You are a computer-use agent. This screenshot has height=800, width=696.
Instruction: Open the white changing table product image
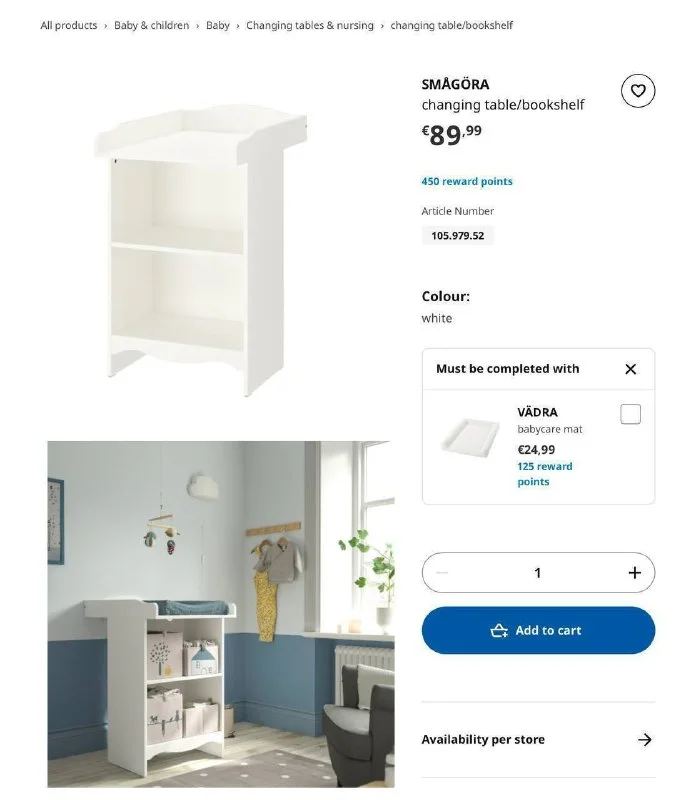click(202, 250)
